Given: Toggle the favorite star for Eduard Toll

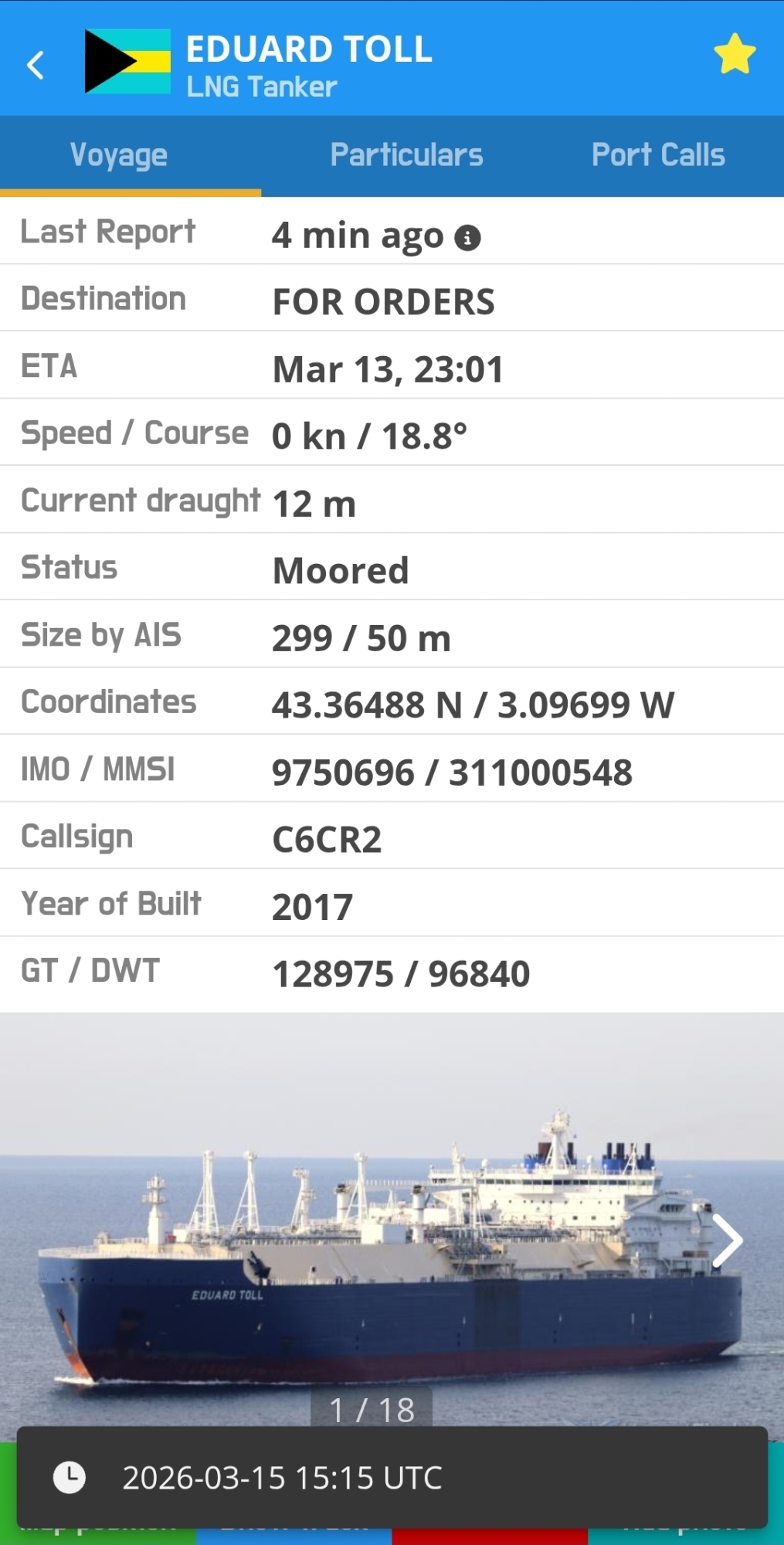Looking at the screenshot, I should click(x=734, y=55).
